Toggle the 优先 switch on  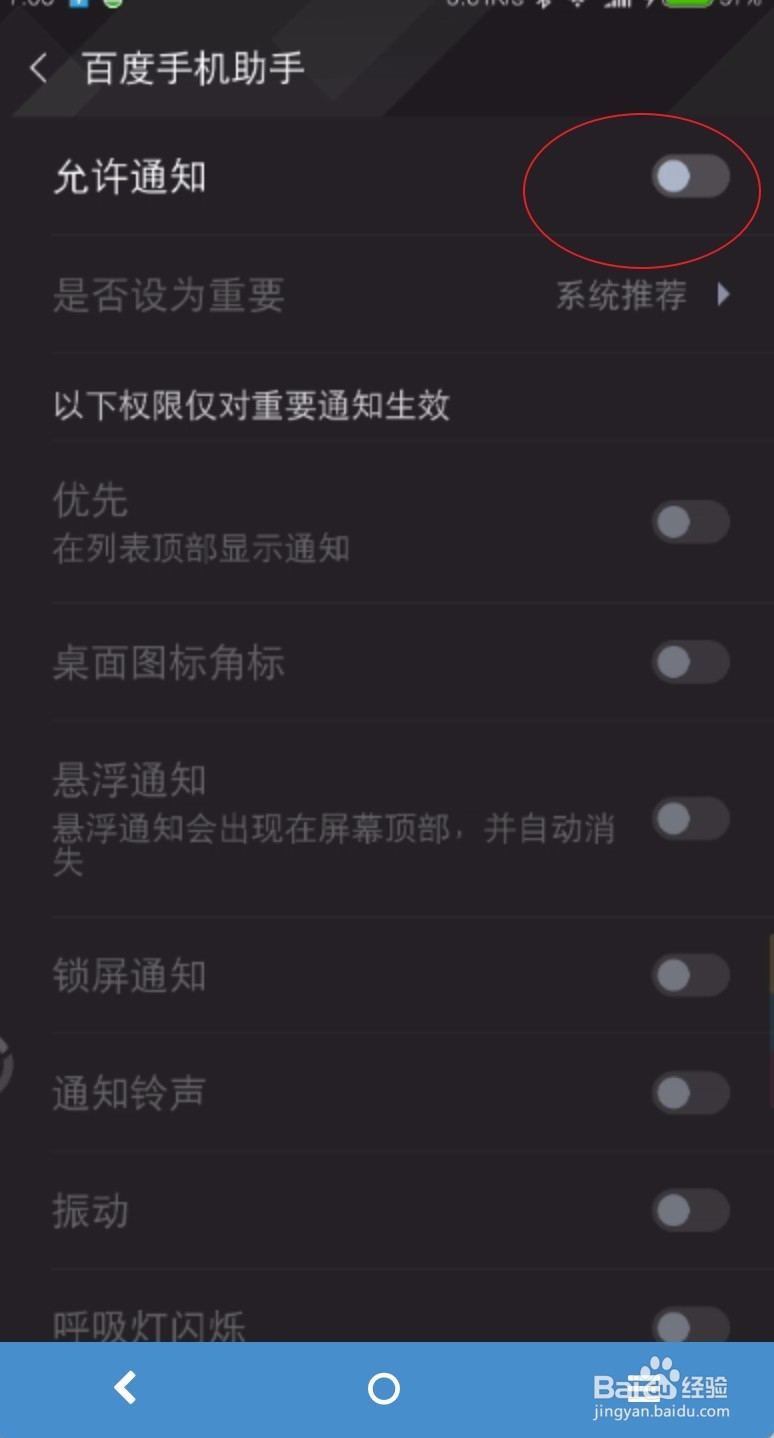[691, 522]
